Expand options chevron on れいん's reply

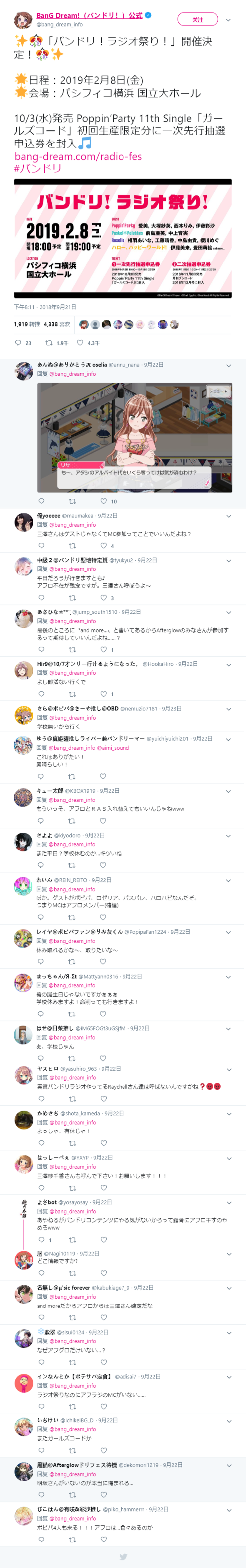[228, 880]
